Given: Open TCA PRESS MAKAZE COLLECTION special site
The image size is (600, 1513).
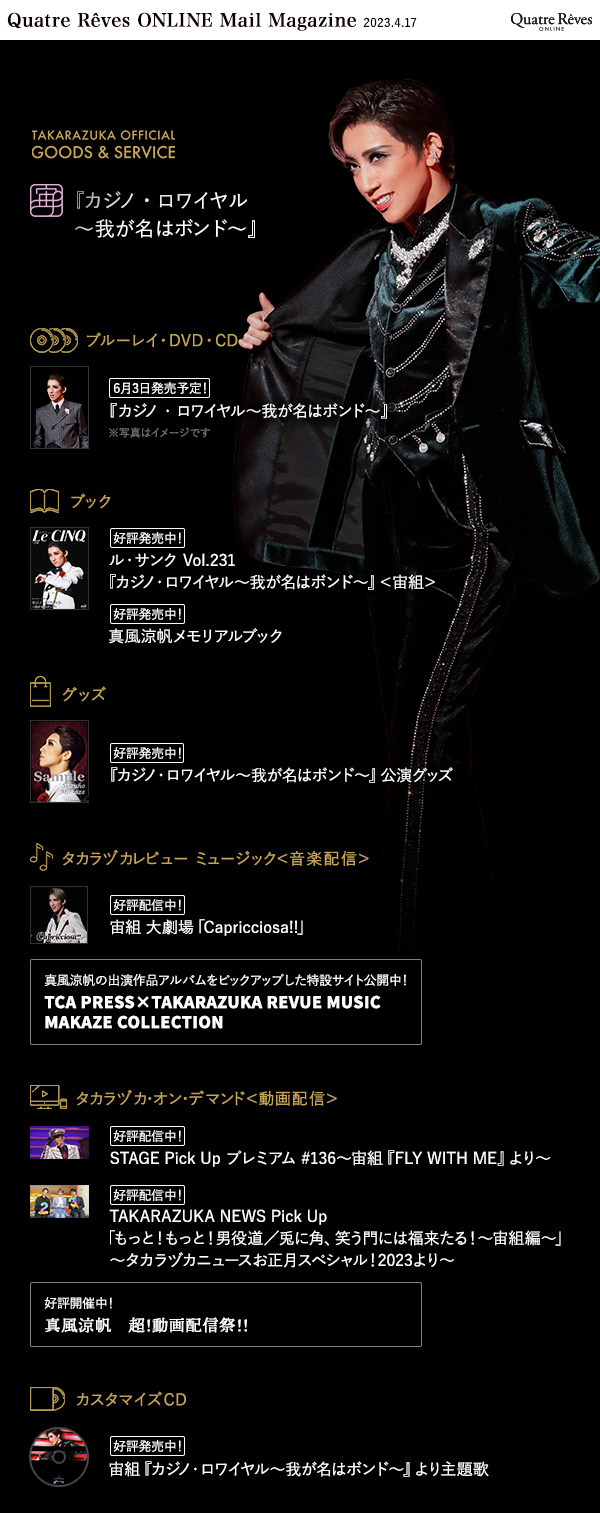Looking at the screenshot, I should tap(226, 1001).
